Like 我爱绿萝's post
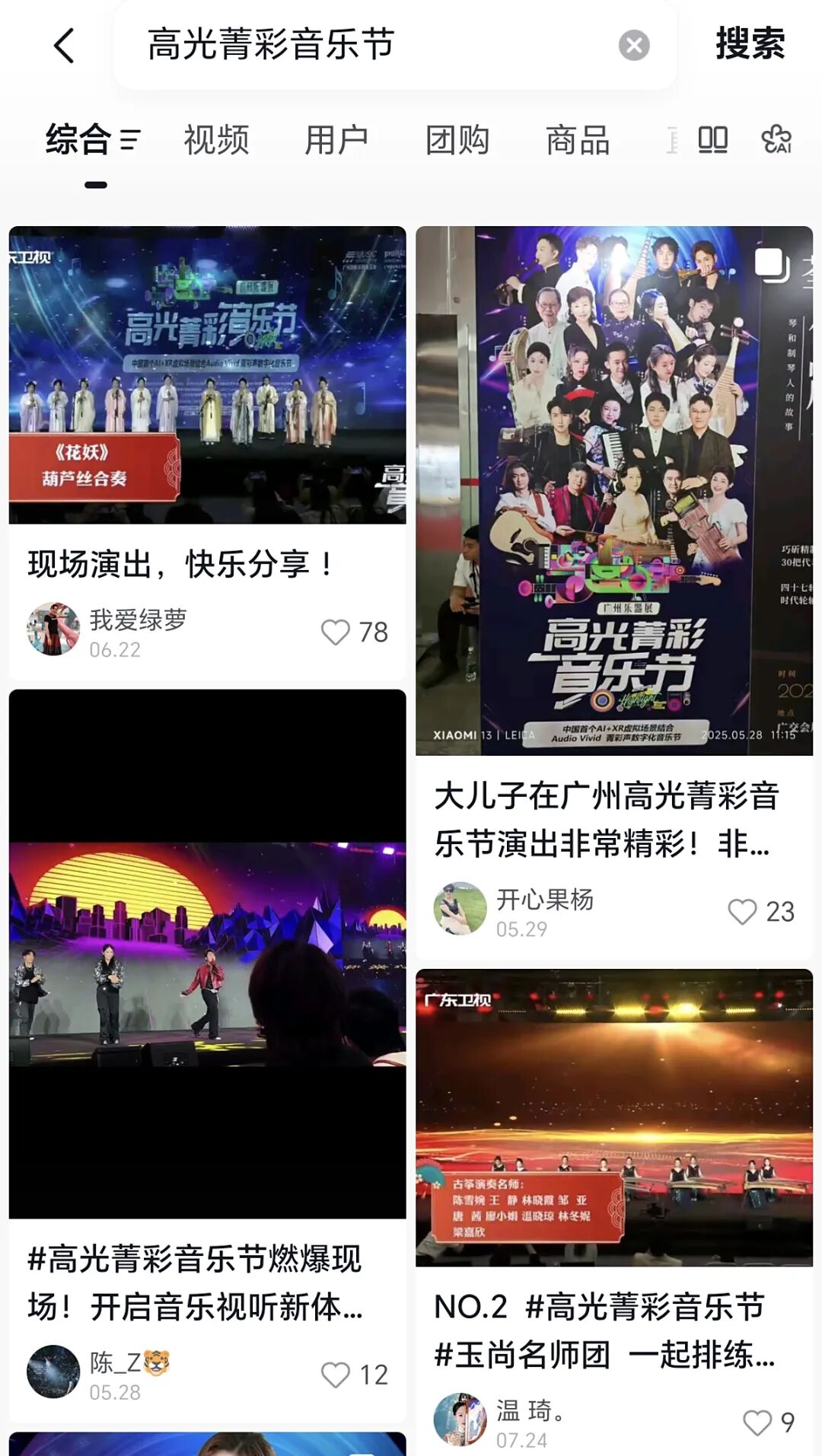822x1456 pixels. [x=336, y=632]
